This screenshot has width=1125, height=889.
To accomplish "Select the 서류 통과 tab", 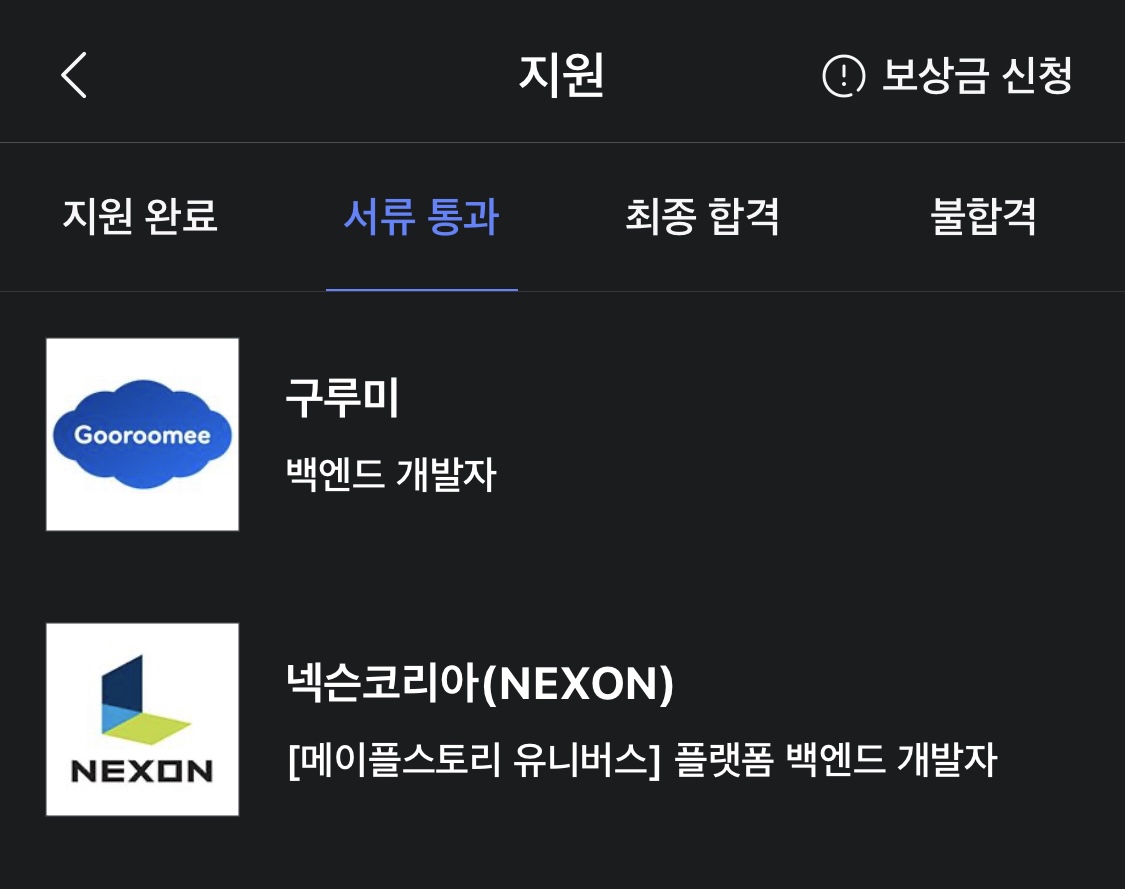I will click(x=421, y=217).
